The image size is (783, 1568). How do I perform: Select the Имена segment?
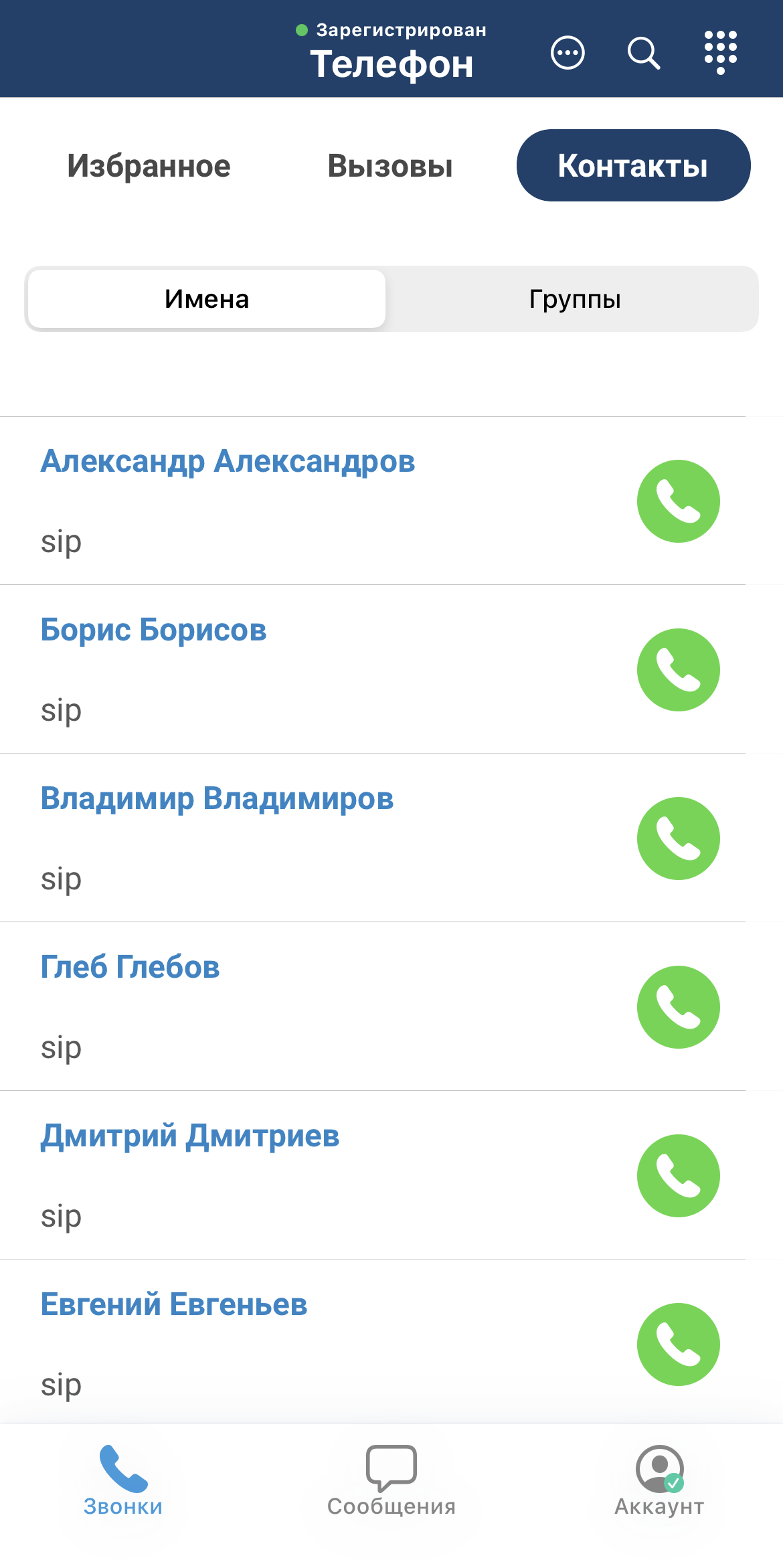click(x=207, y=299)
